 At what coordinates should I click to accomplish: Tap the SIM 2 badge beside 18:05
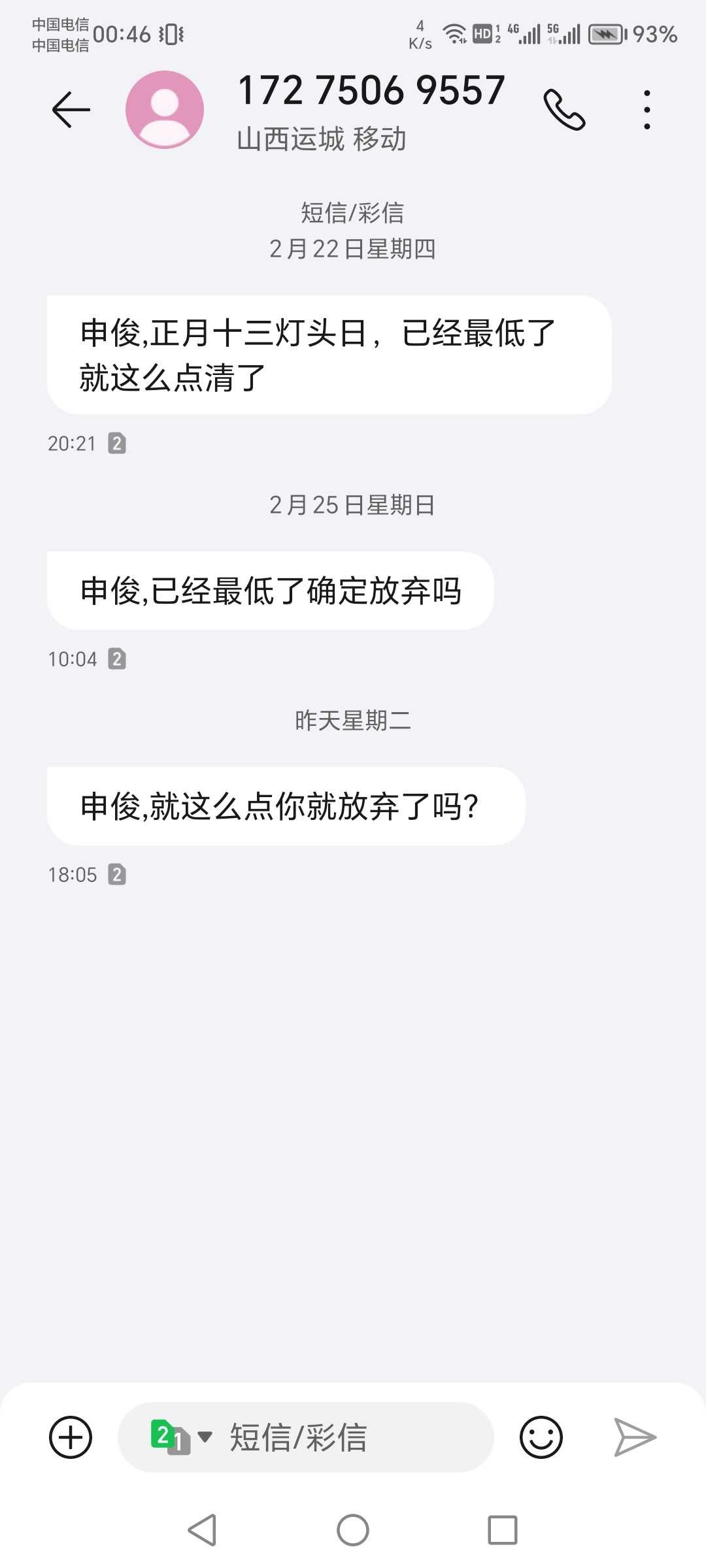(118, 874)
